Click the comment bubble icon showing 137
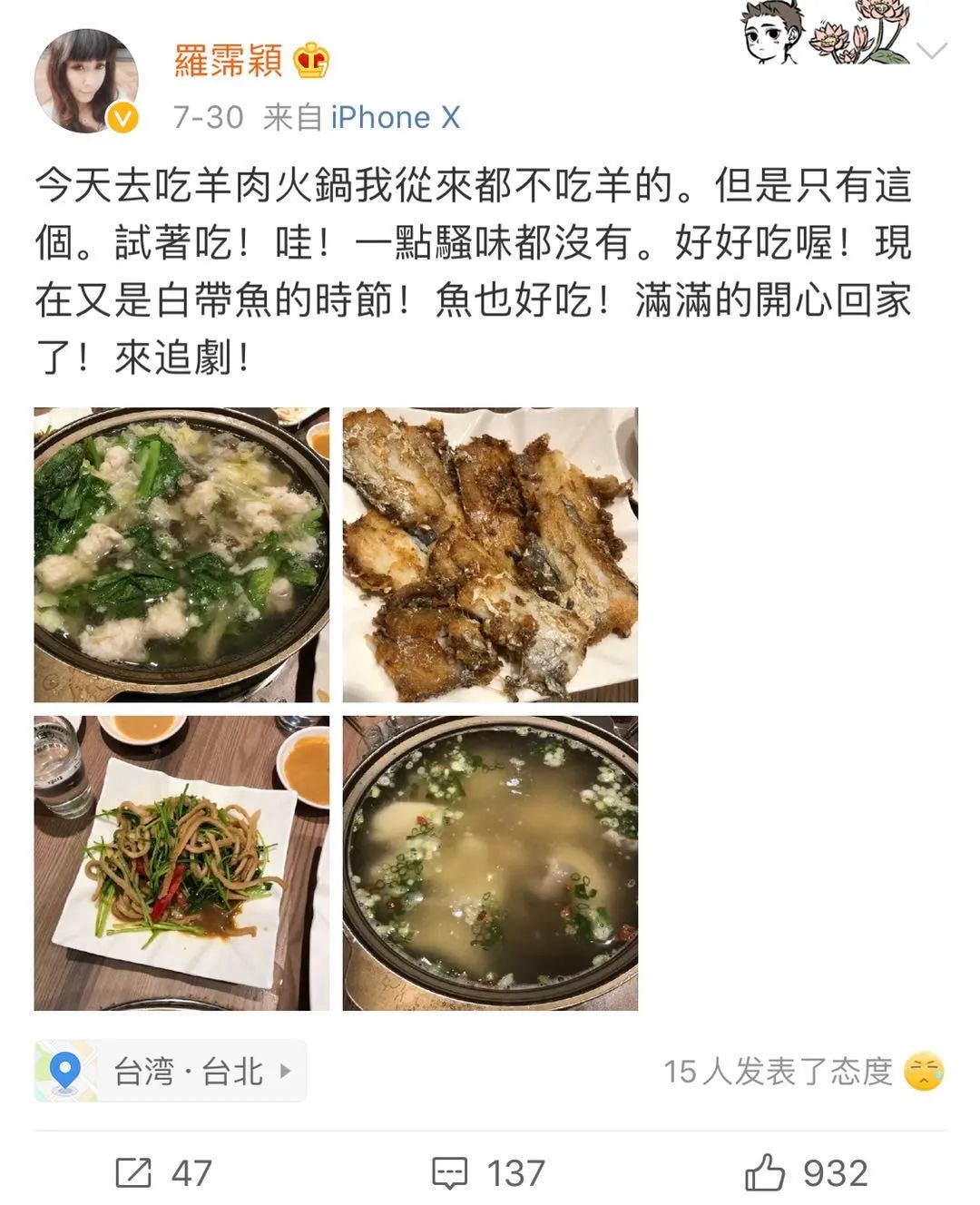The width and height of the screenshot is (980, 1205). [x=449, y=1171]
